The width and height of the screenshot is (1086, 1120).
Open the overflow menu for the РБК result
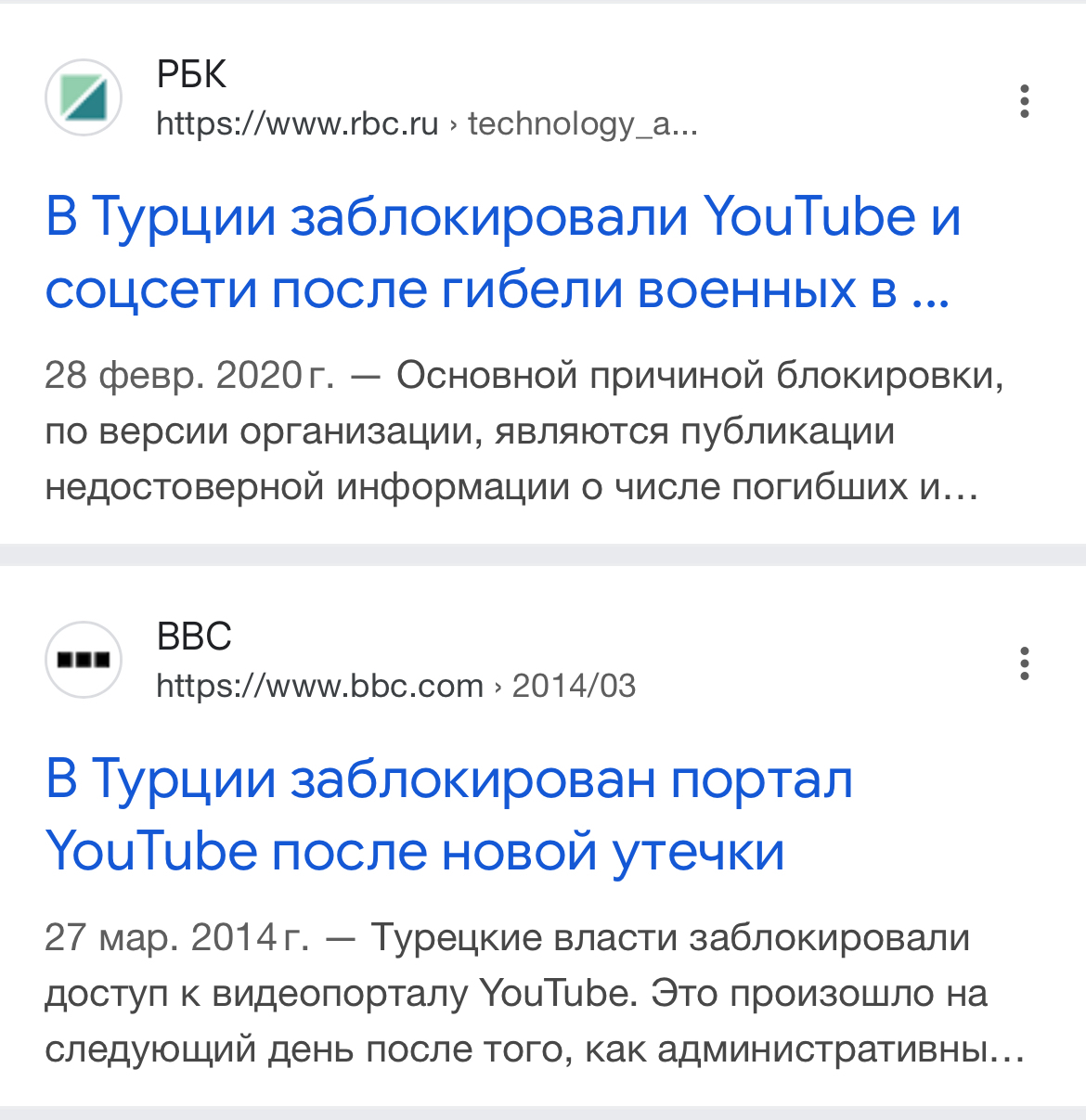pyautogui.click(x=1024, y=101)
